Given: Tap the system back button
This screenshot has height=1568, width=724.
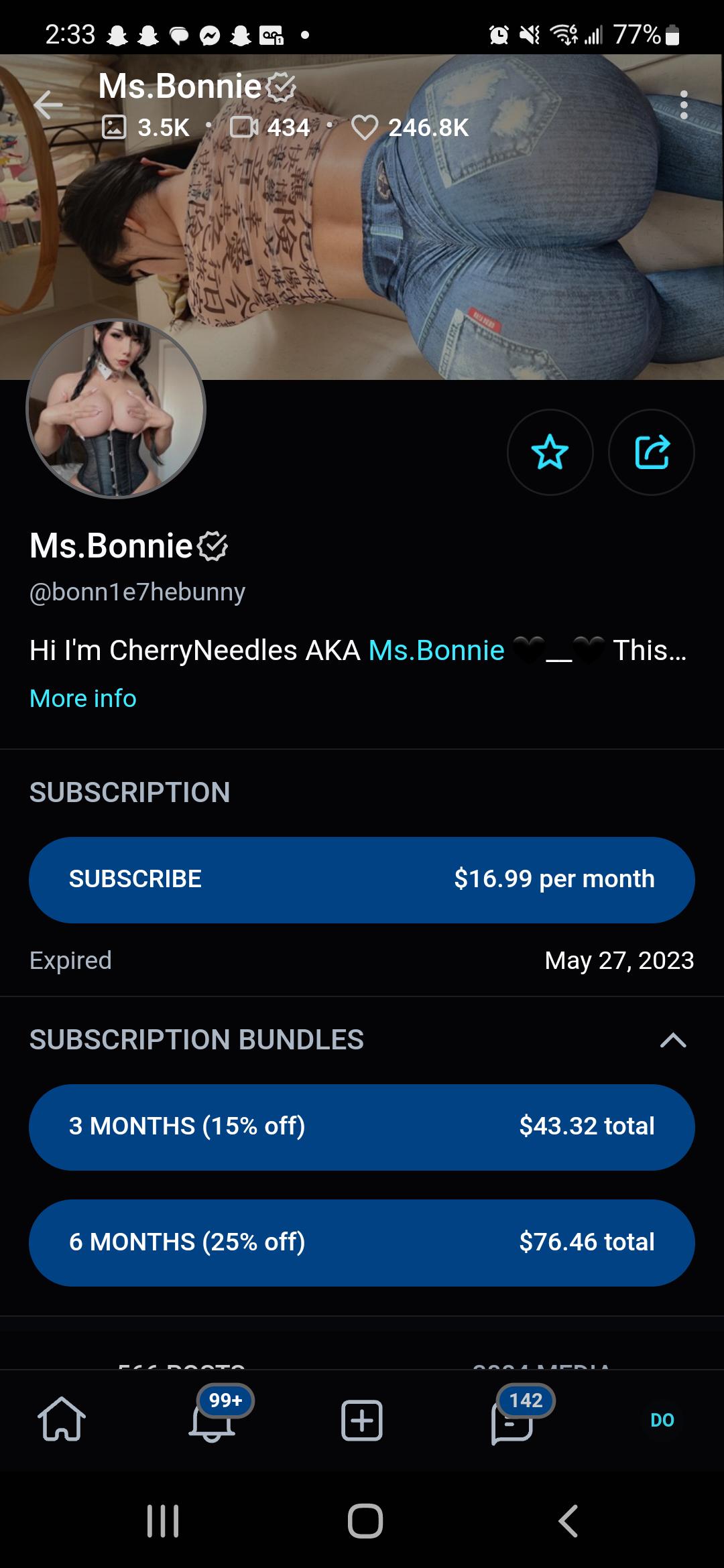Looking at the screenshot, I should click(x=568, y=1520).
